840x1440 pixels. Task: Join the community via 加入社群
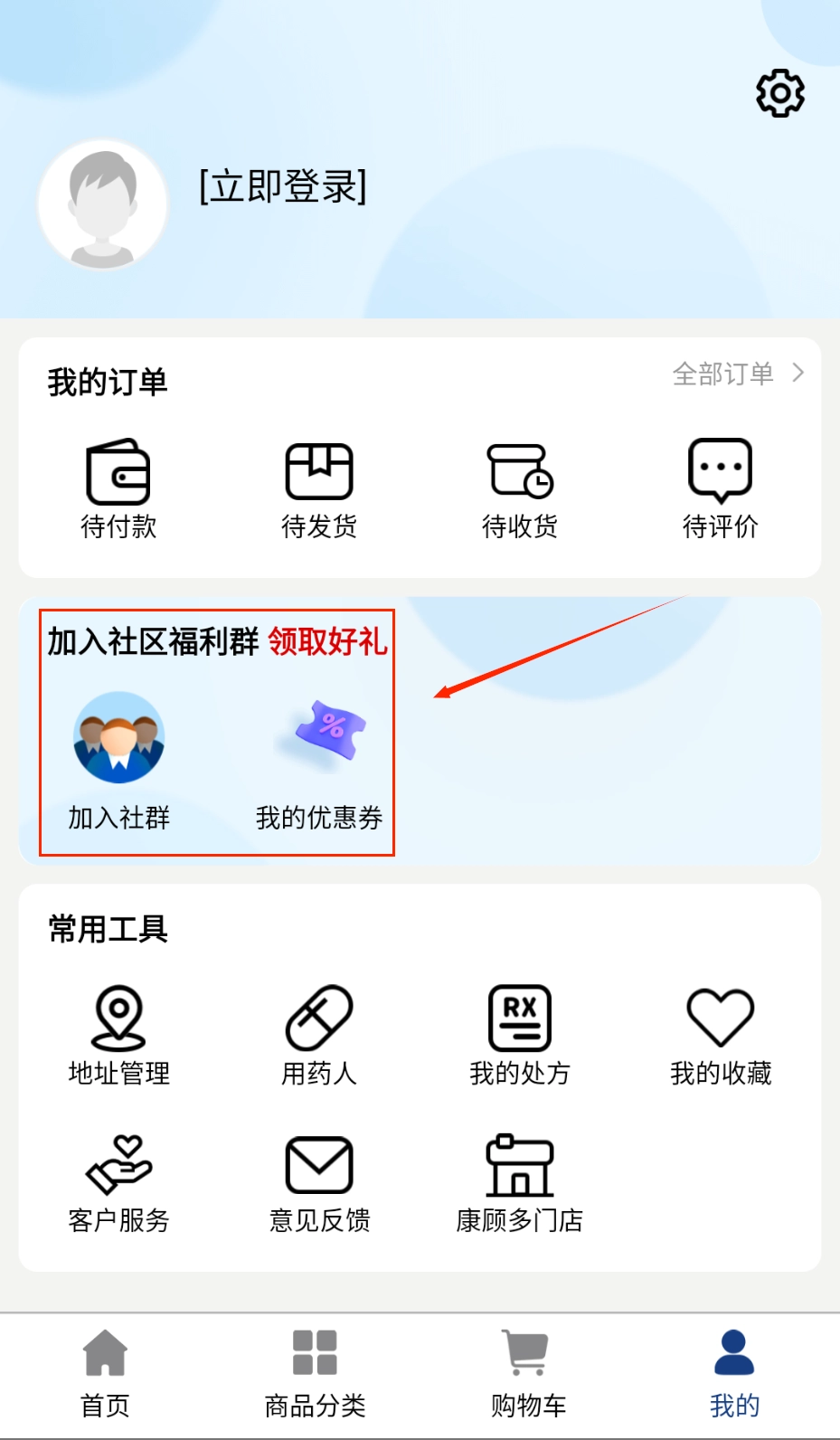(x=118, y=760)
